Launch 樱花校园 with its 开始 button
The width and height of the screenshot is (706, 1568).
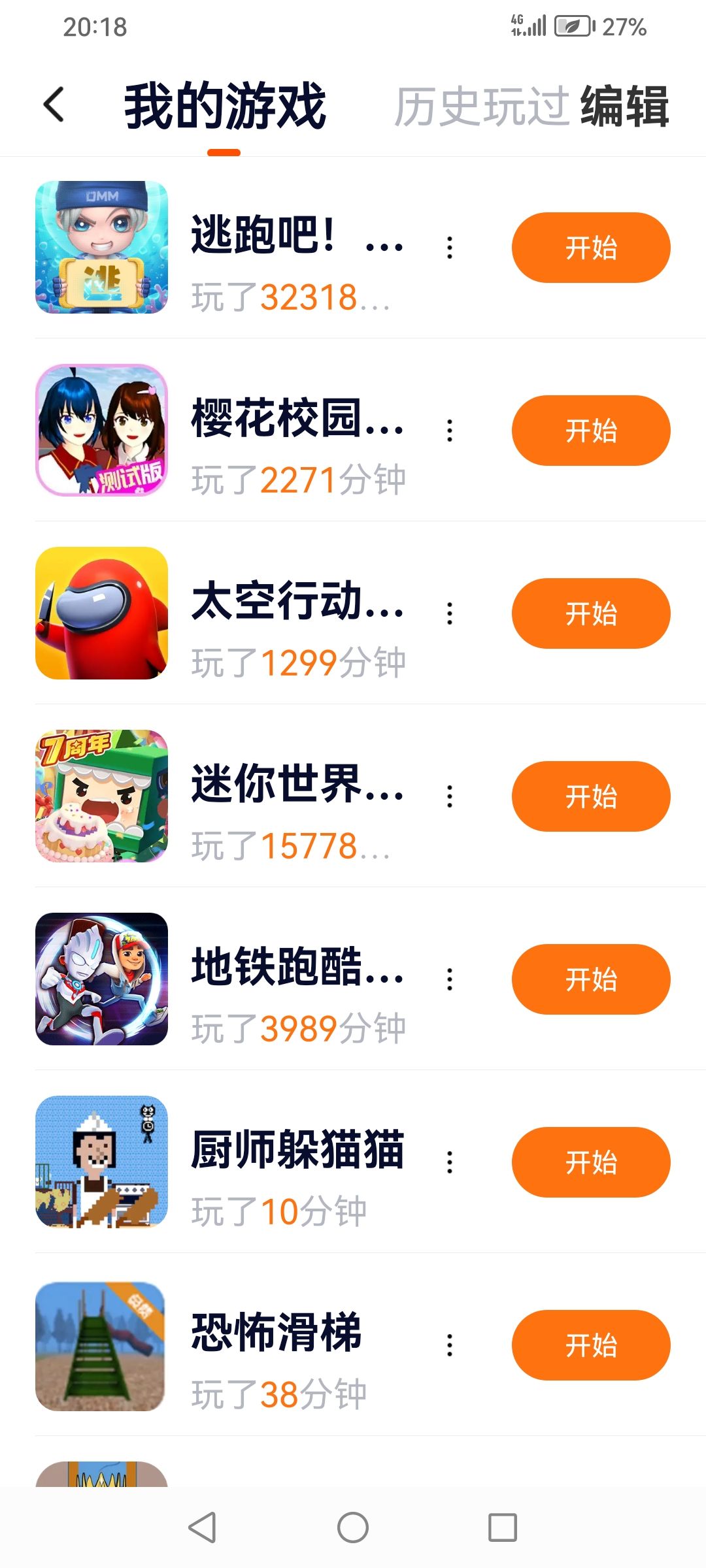pyautogui.click(x=590, y=431)
